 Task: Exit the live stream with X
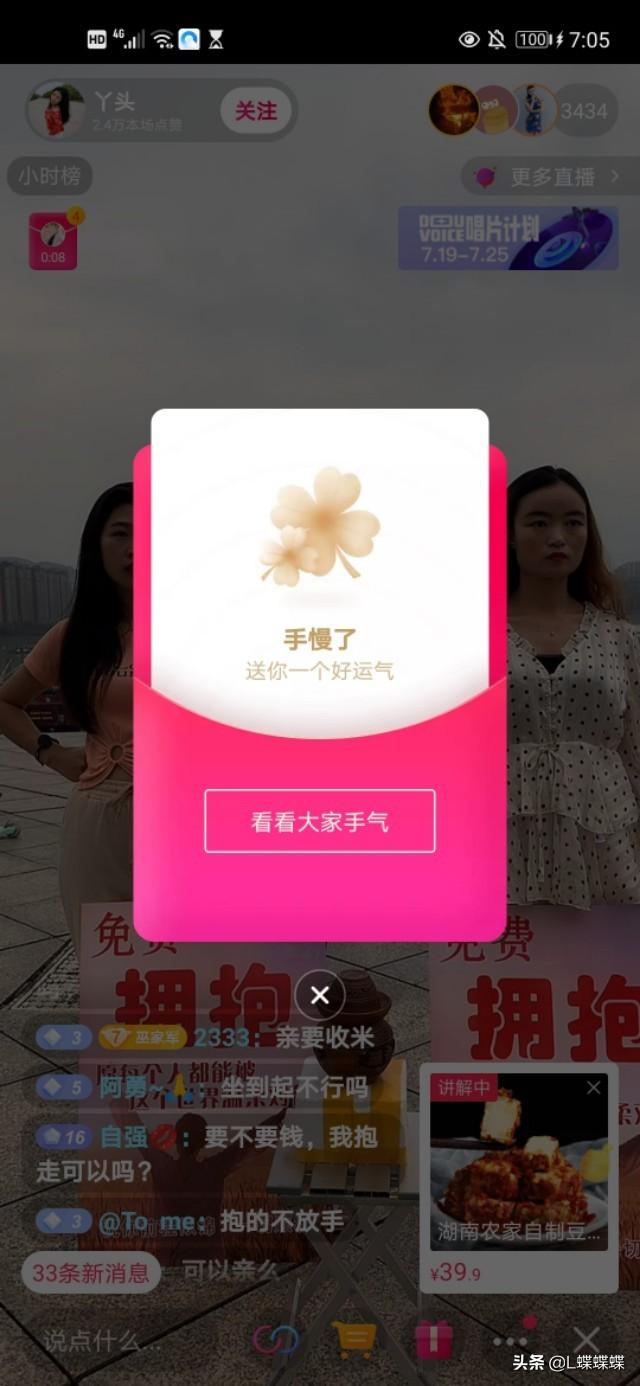tap(586, 1339)
